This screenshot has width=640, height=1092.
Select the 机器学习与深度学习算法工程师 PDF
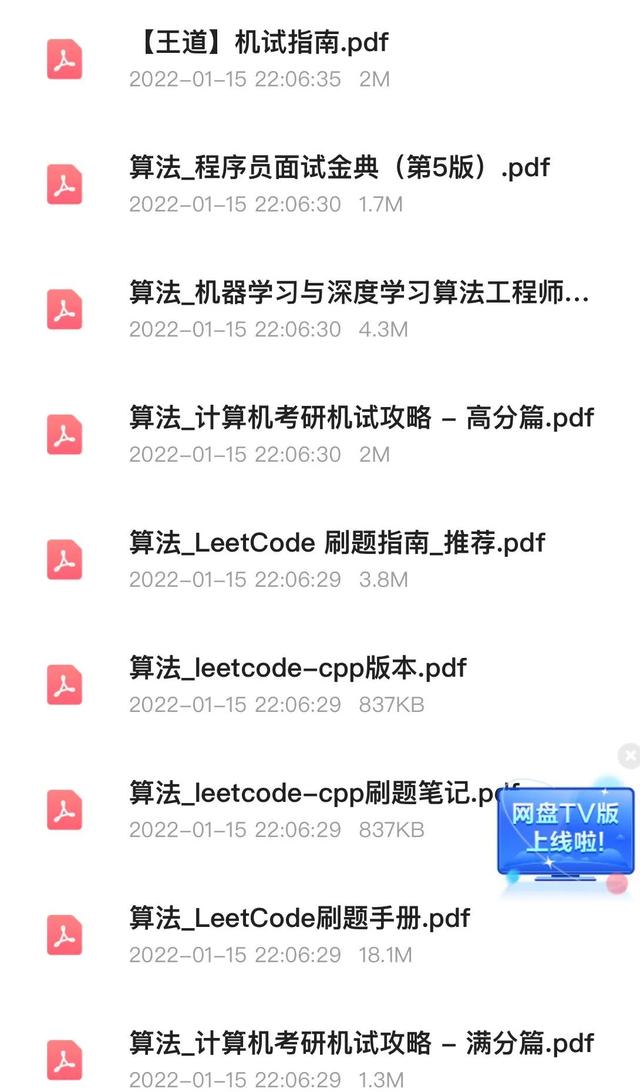pos(359,293)
